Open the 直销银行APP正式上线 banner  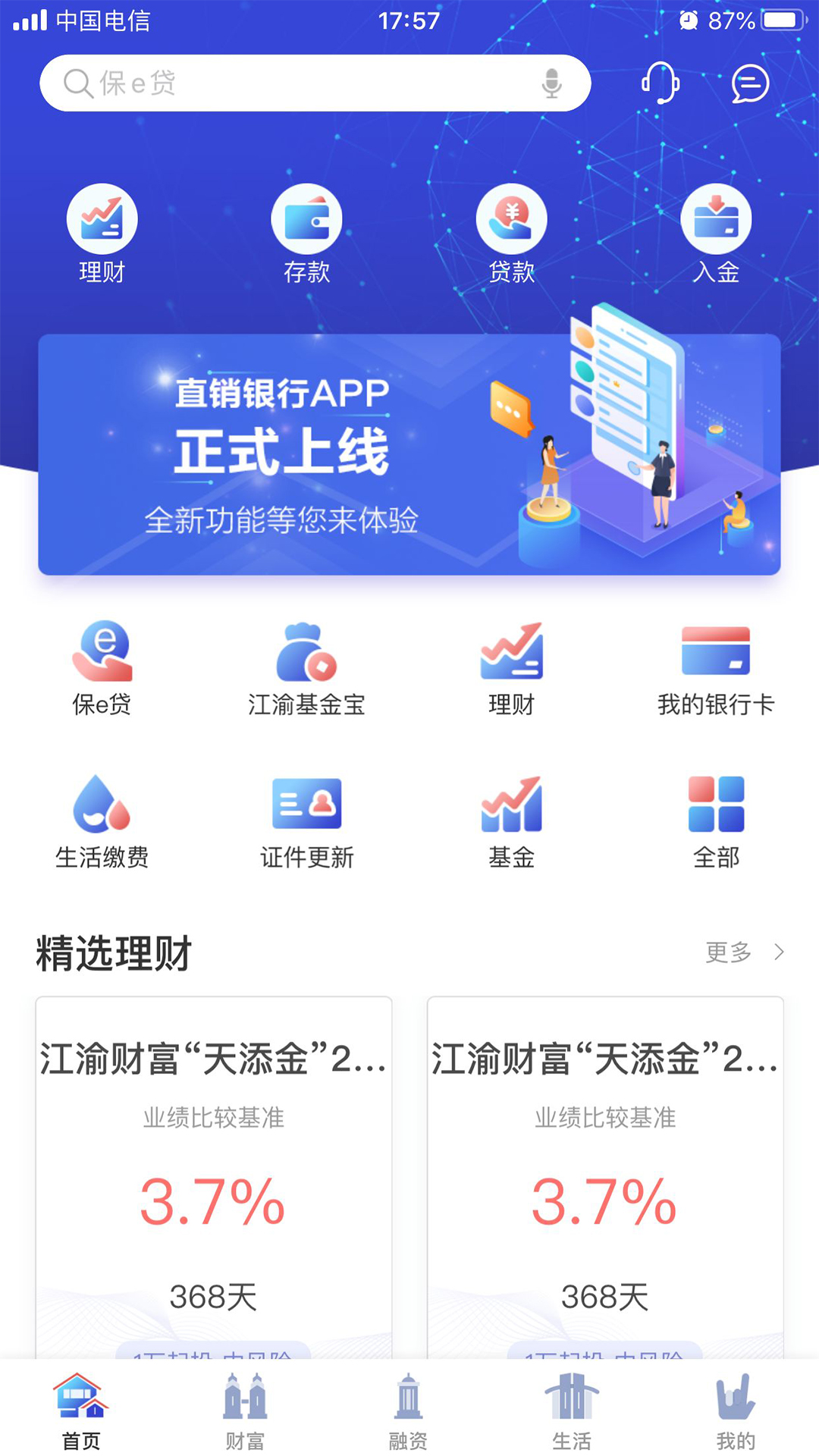409,454
